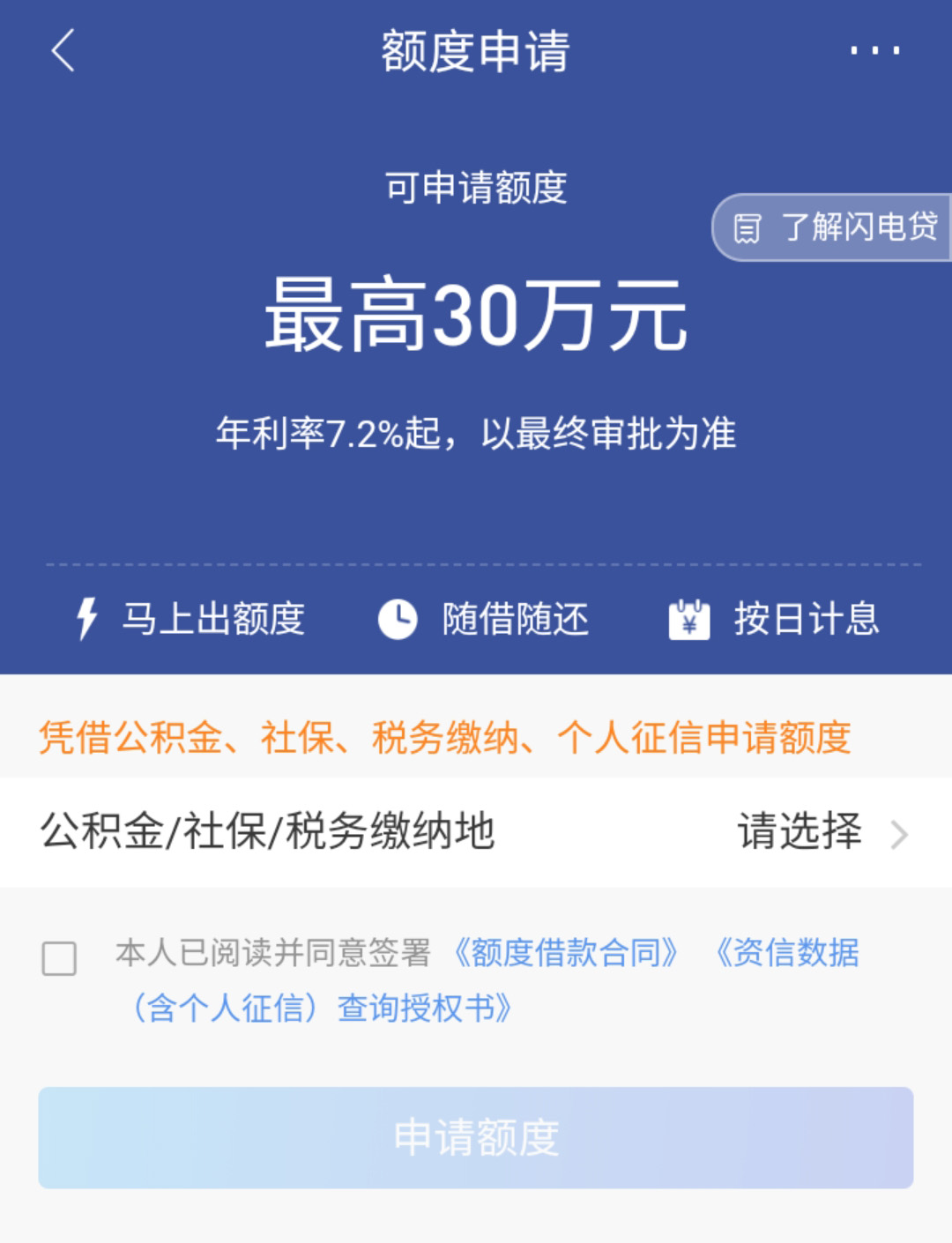Tap the lightning icon beside 马上出额度
The image size is (952, 1243).
(86, 620)
